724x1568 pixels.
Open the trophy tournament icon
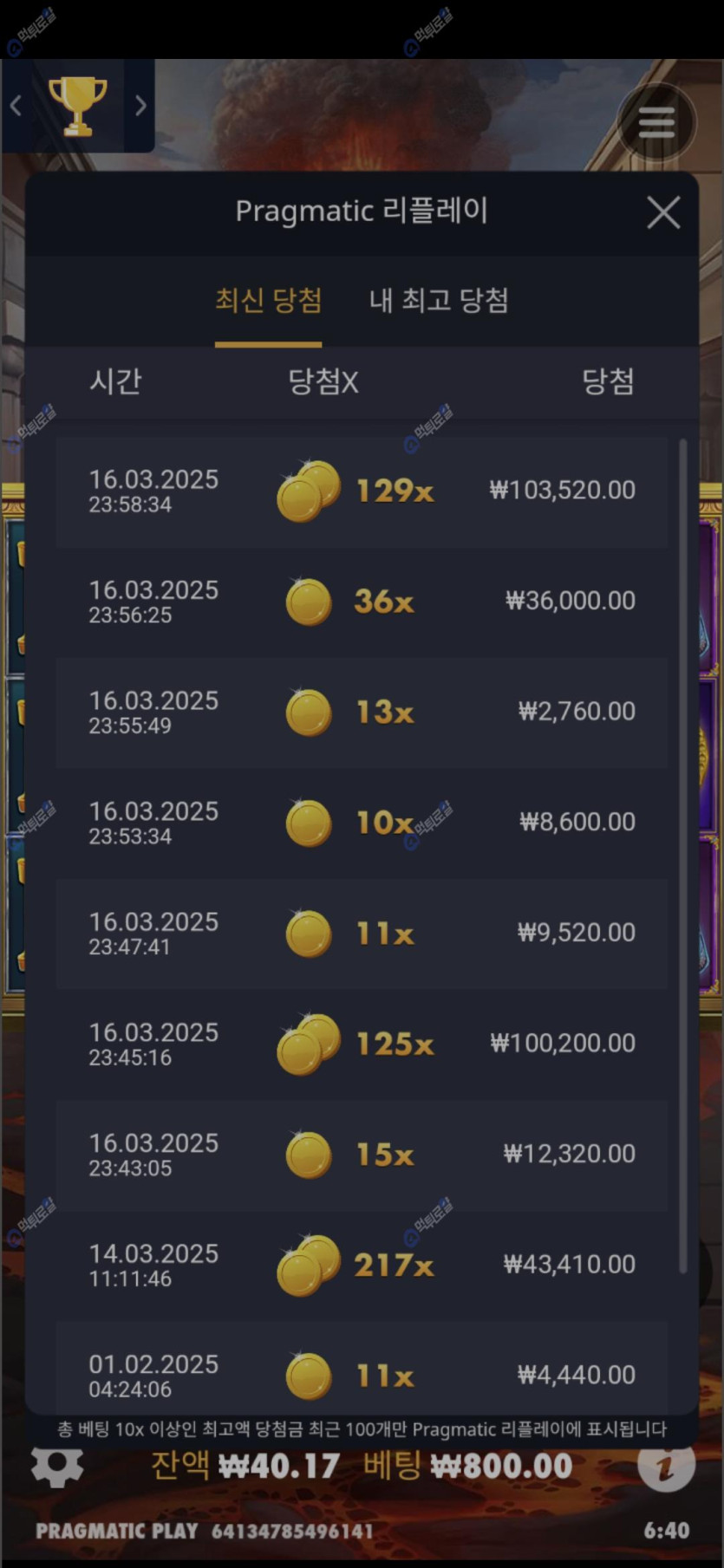coord(78,106)
